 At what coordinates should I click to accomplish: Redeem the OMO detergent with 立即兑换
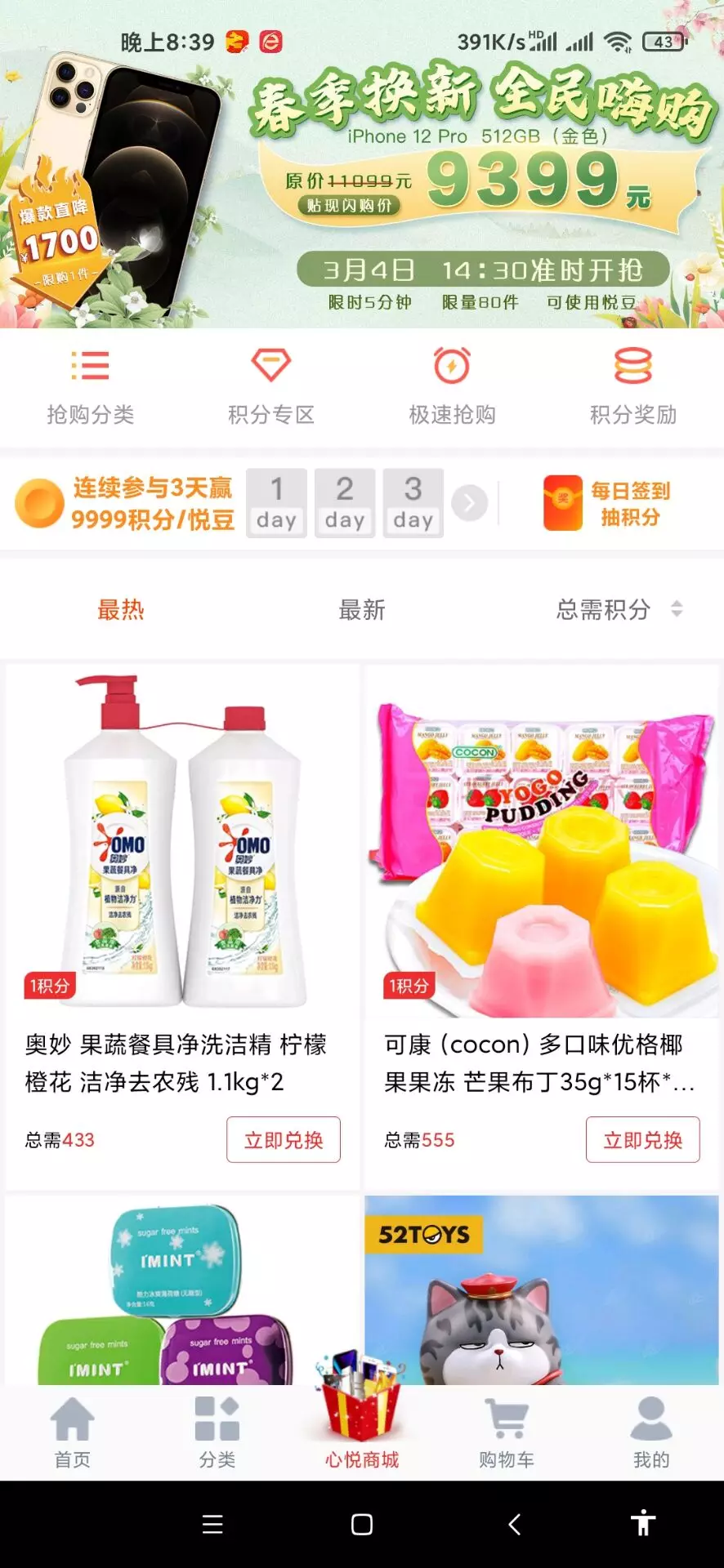tap(283, 1140)
